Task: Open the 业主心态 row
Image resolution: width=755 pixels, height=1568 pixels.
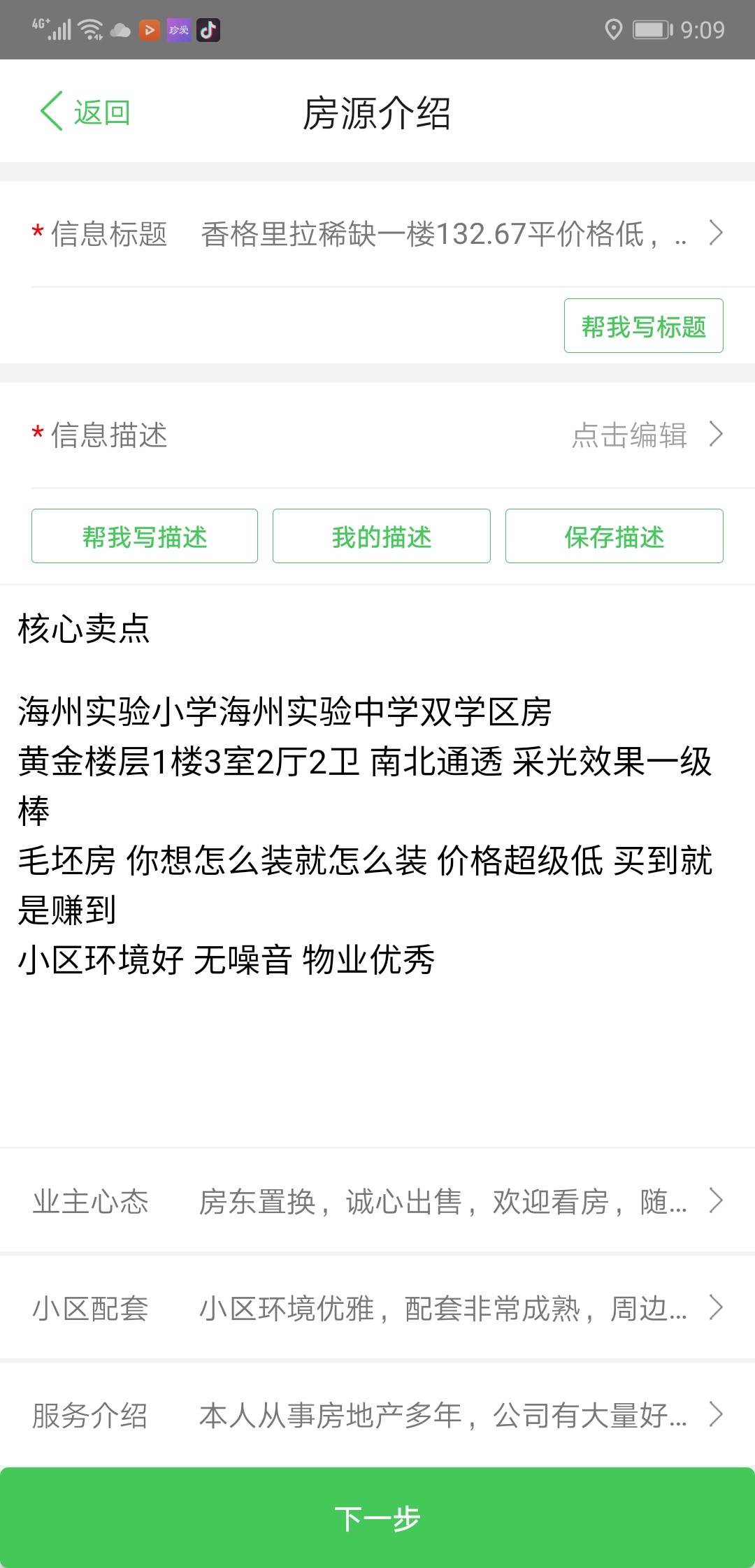Action: [x=377, y=1202]
